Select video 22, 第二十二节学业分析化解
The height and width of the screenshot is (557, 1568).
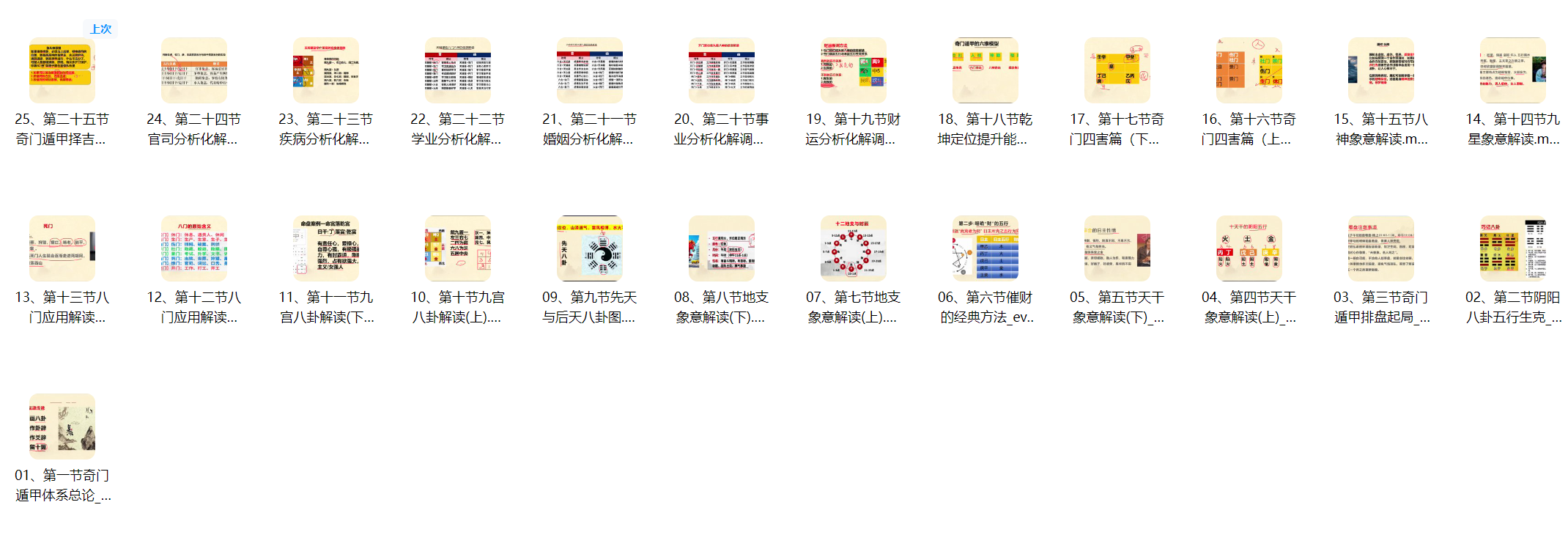pos(458,70)
